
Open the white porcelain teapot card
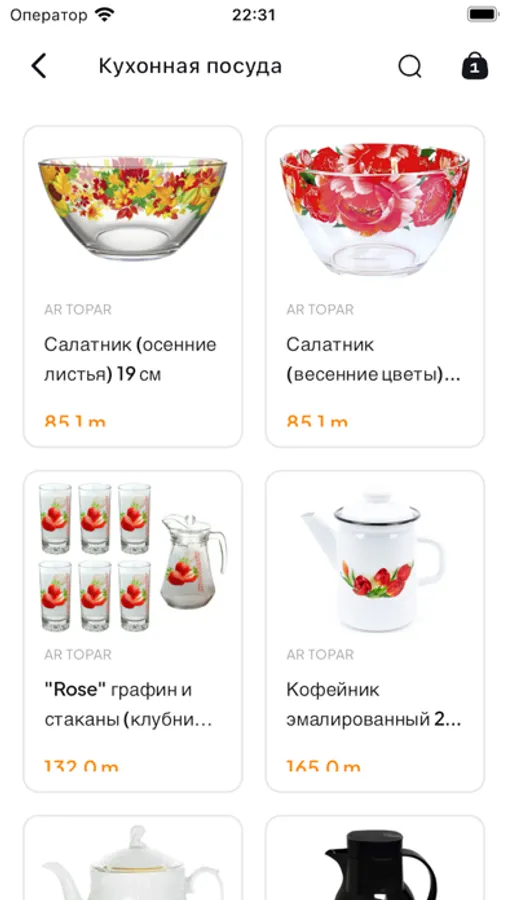coord(133,858)
